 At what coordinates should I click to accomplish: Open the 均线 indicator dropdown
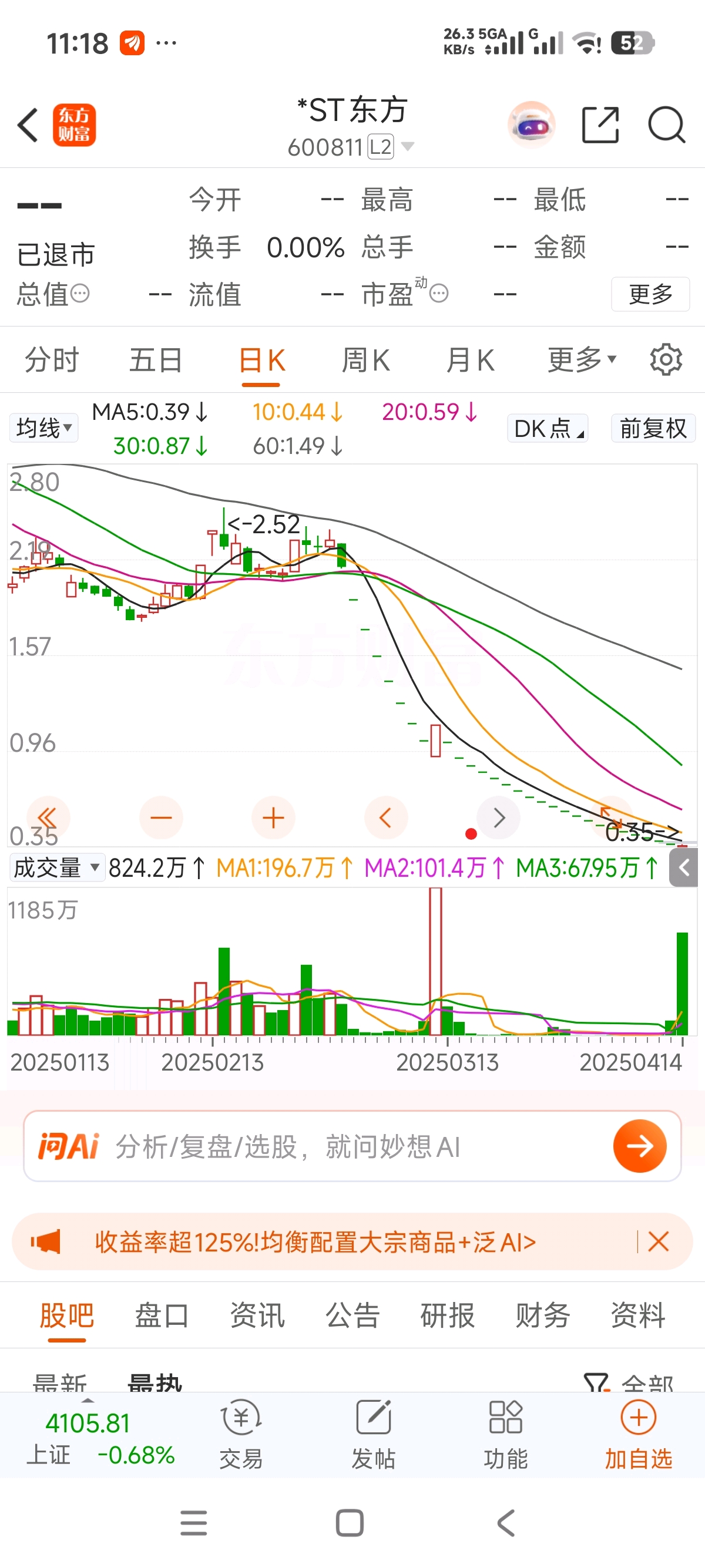point(44,428)
